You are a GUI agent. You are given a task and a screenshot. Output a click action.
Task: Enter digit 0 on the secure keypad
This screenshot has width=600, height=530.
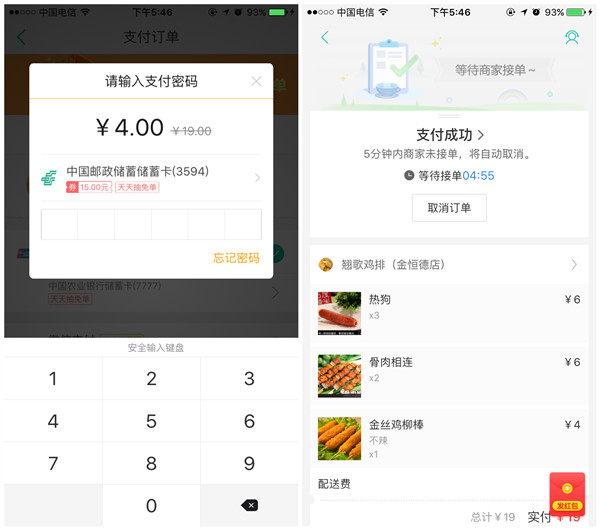[x=151, y=506]
